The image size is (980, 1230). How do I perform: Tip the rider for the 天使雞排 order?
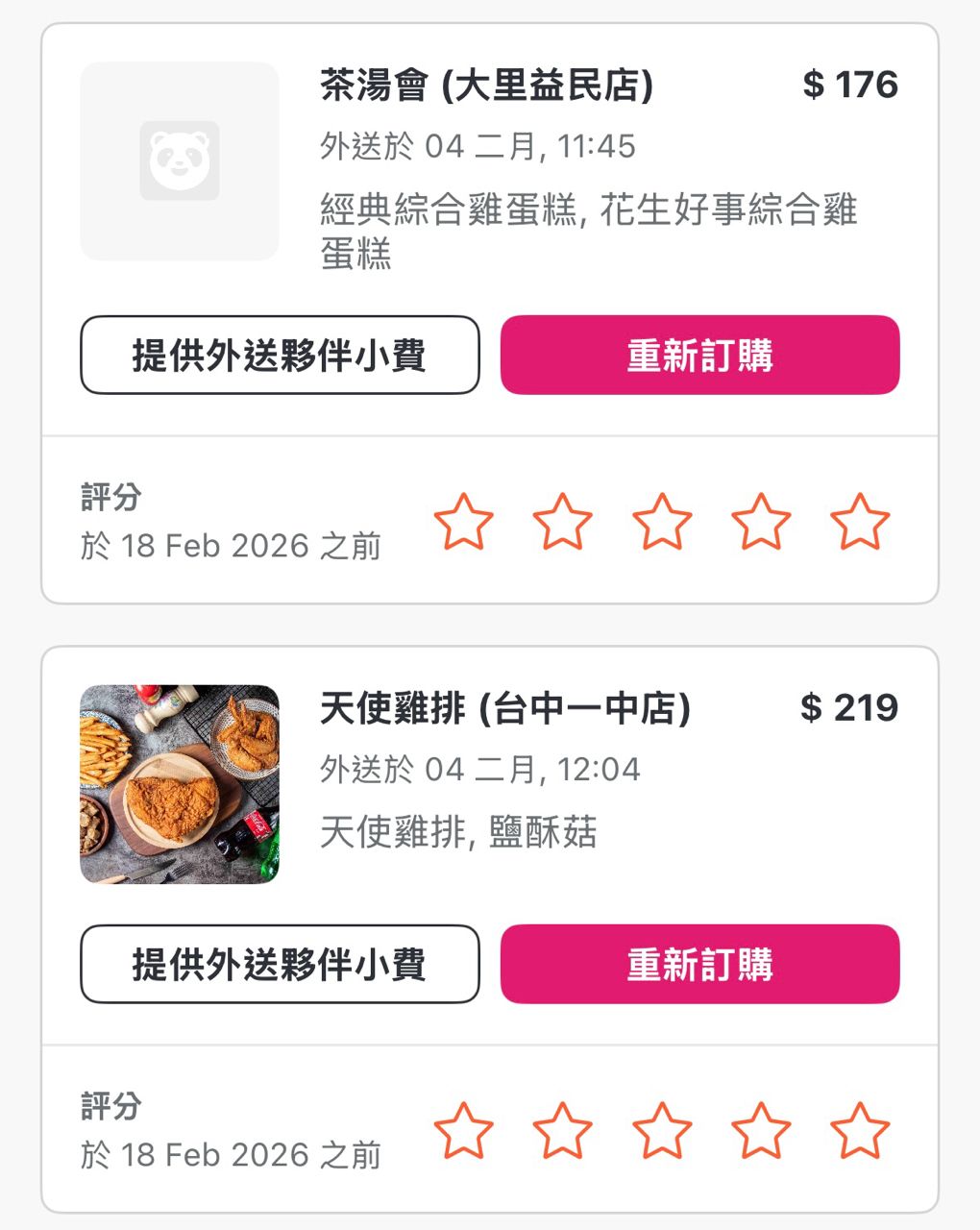[280, 965]
